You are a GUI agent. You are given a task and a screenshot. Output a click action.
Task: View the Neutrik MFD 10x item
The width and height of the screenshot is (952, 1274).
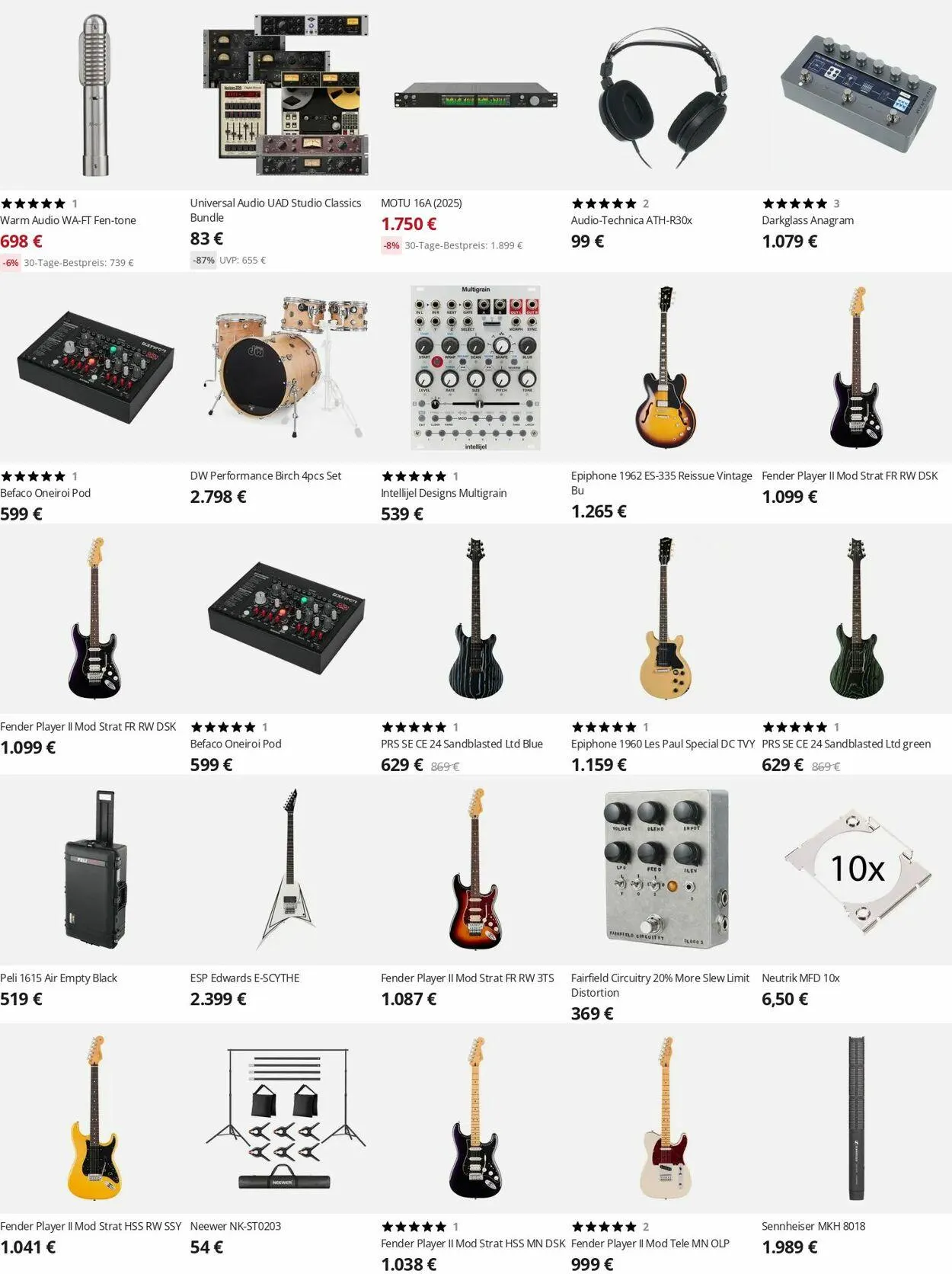[800, 978]
